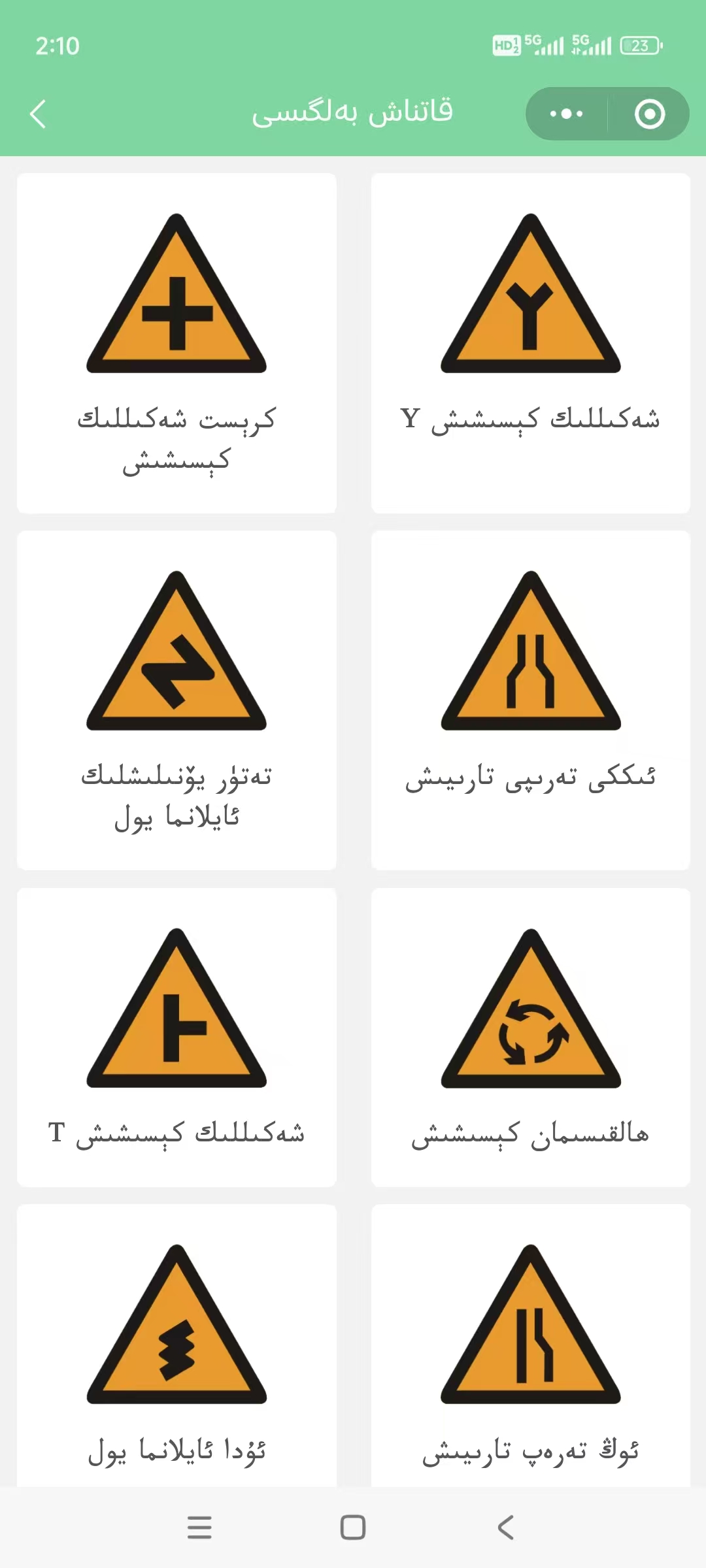Open recent apps from navigation bar

pyautogui.click(x=199, y=1527)
